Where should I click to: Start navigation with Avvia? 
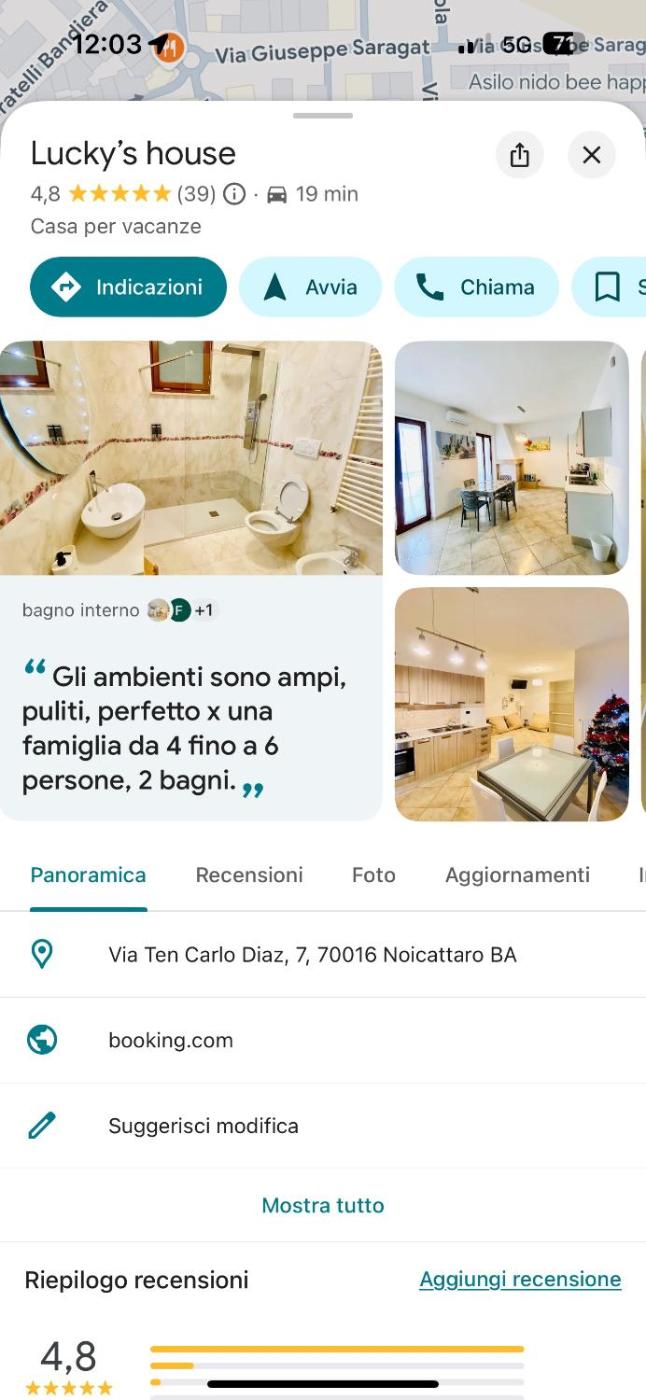tap(310, 287)
